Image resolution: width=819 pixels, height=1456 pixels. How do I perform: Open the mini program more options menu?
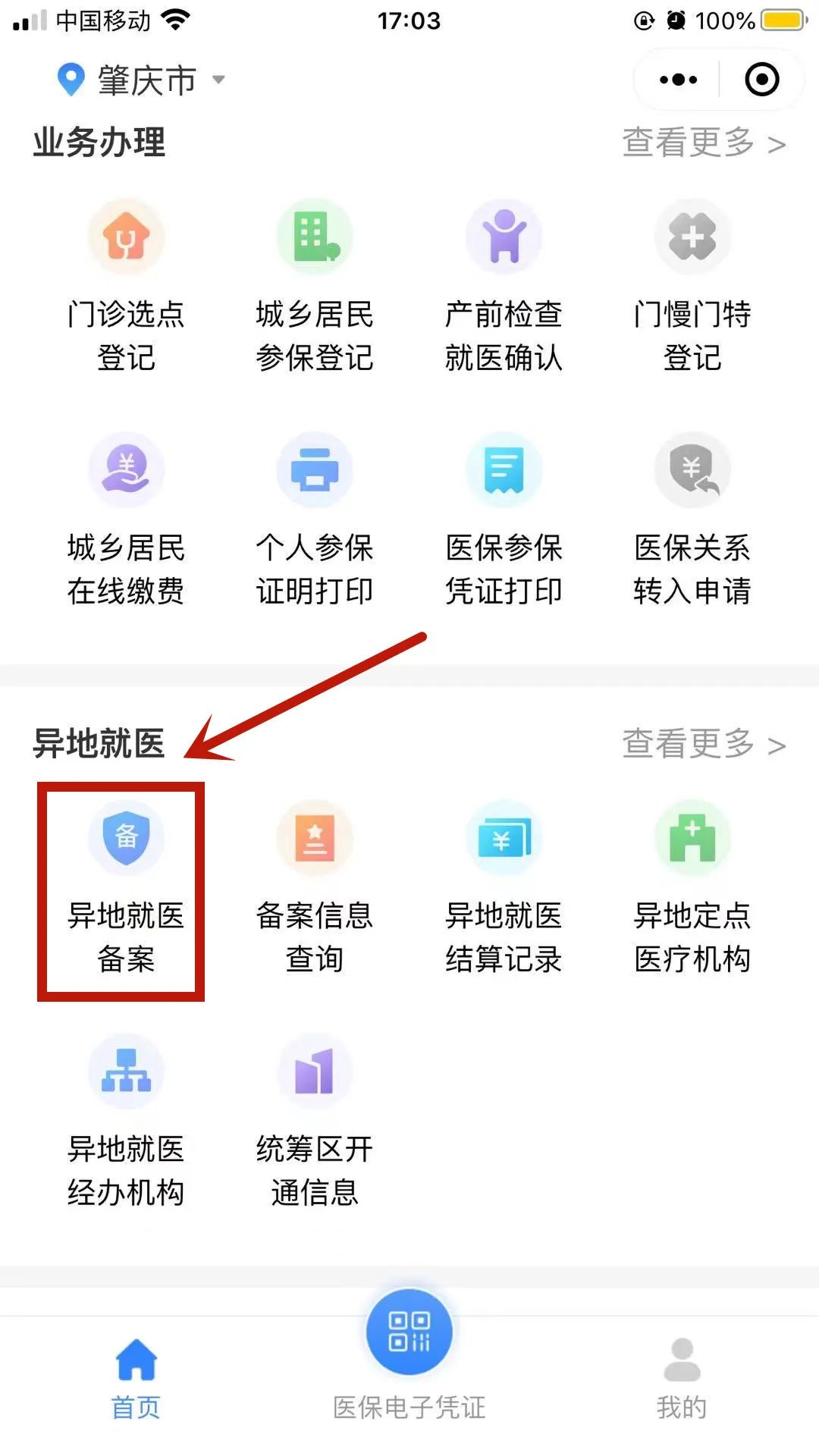[x=678, y=80]
